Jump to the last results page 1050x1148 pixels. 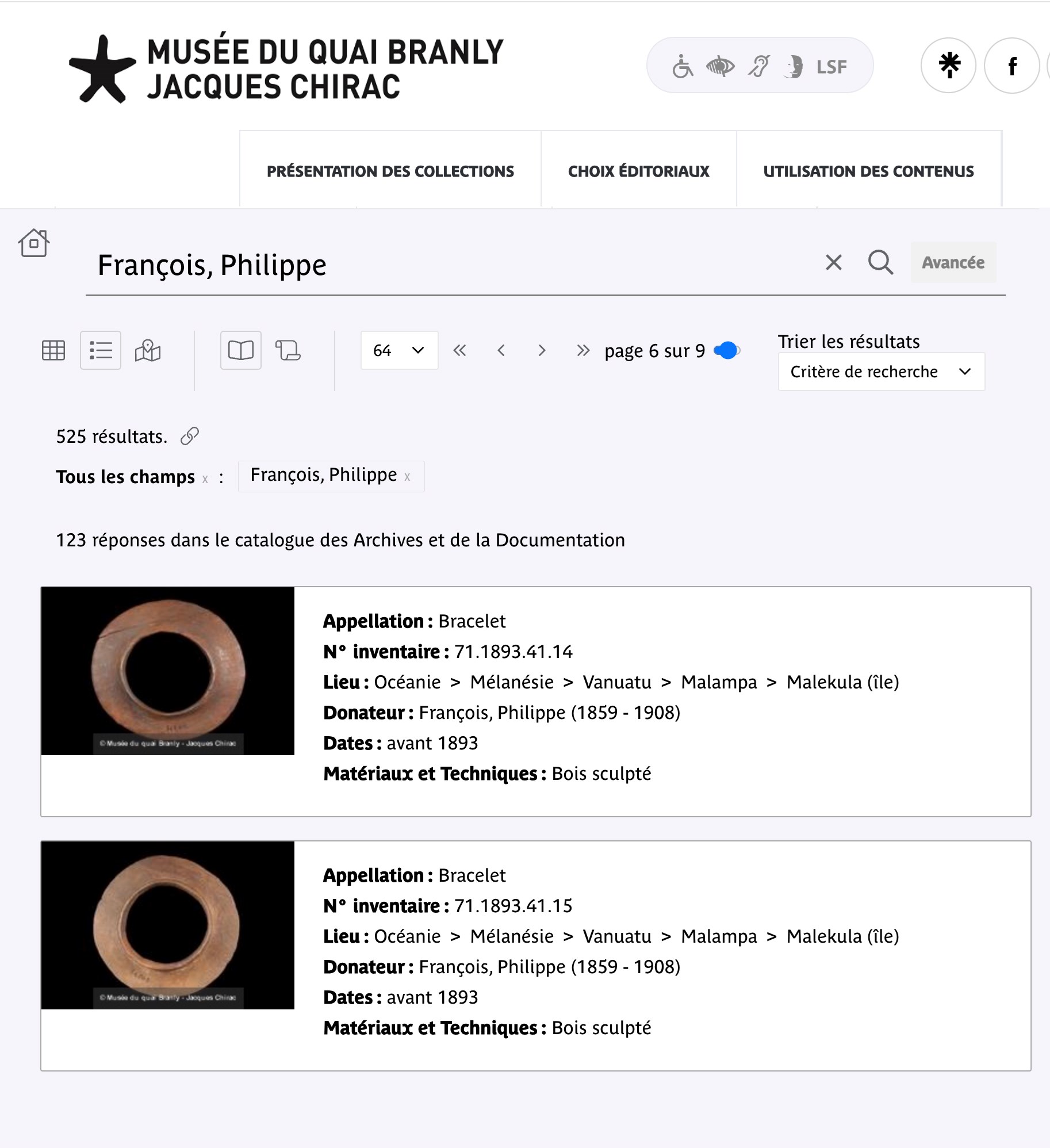click(x=583, y=350)
